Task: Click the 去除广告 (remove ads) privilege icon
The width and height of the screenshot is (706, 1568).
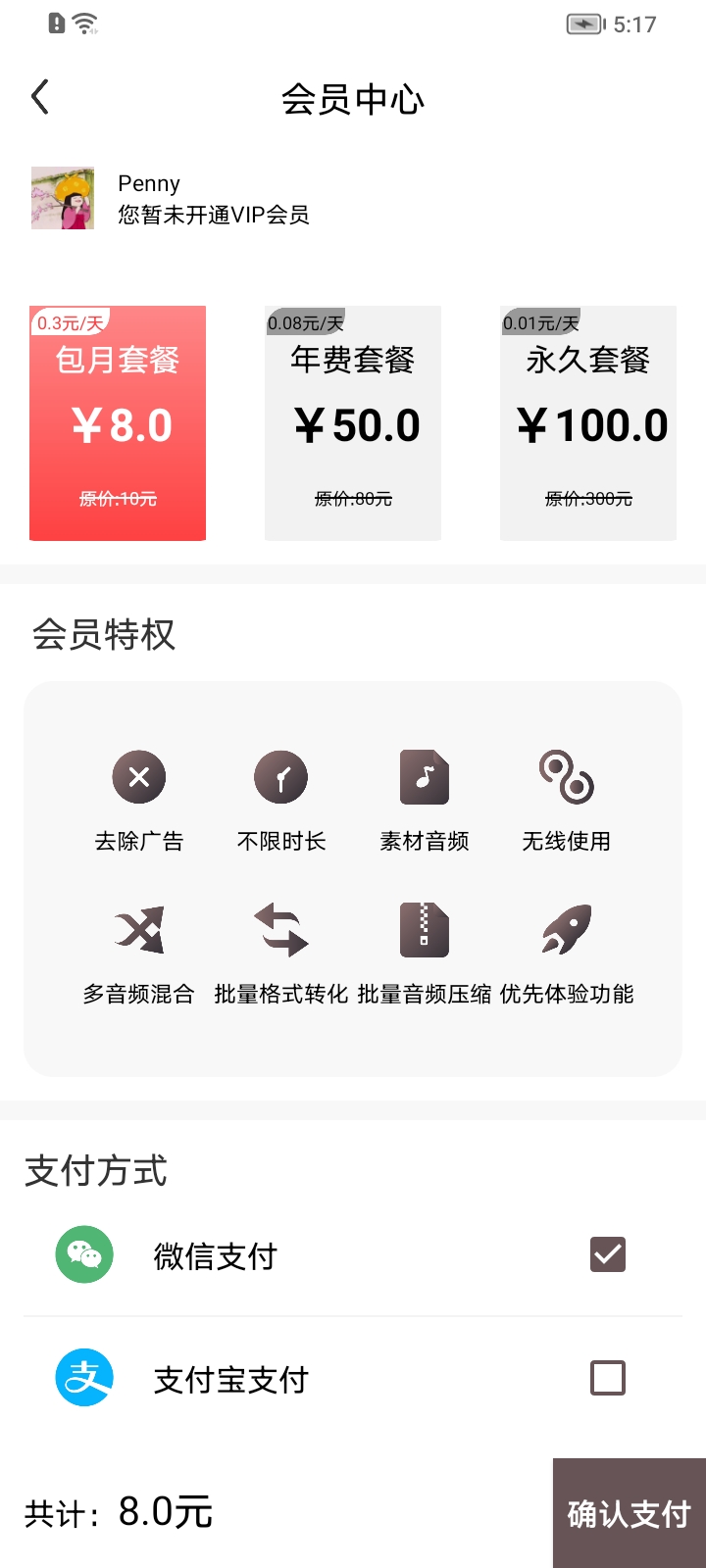Action: pyautogui.click(x=139, y=777)
